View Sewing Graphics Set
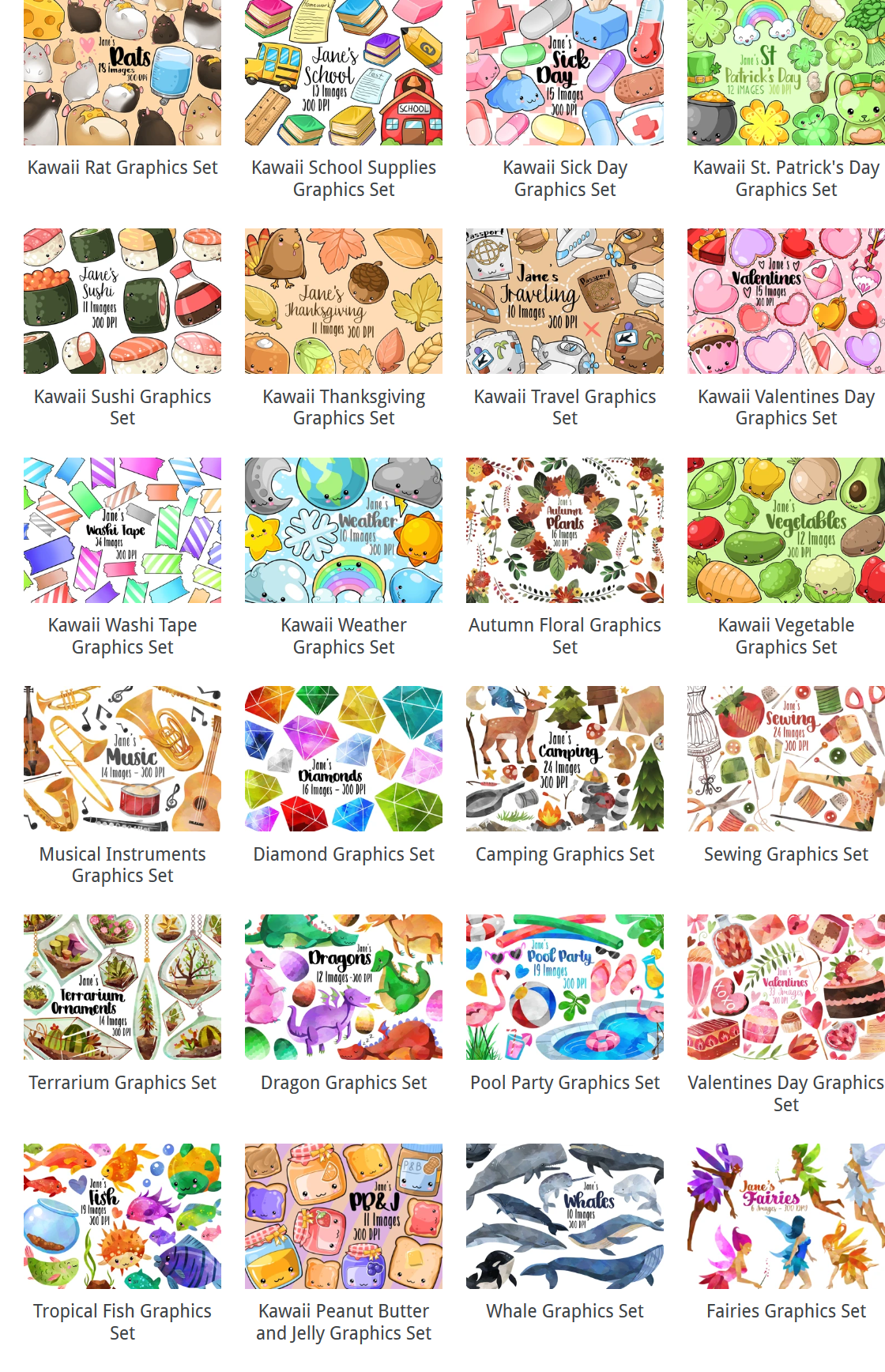Image resolution: width=885 pixels, height=1372 pixels. tap(785, 759)
